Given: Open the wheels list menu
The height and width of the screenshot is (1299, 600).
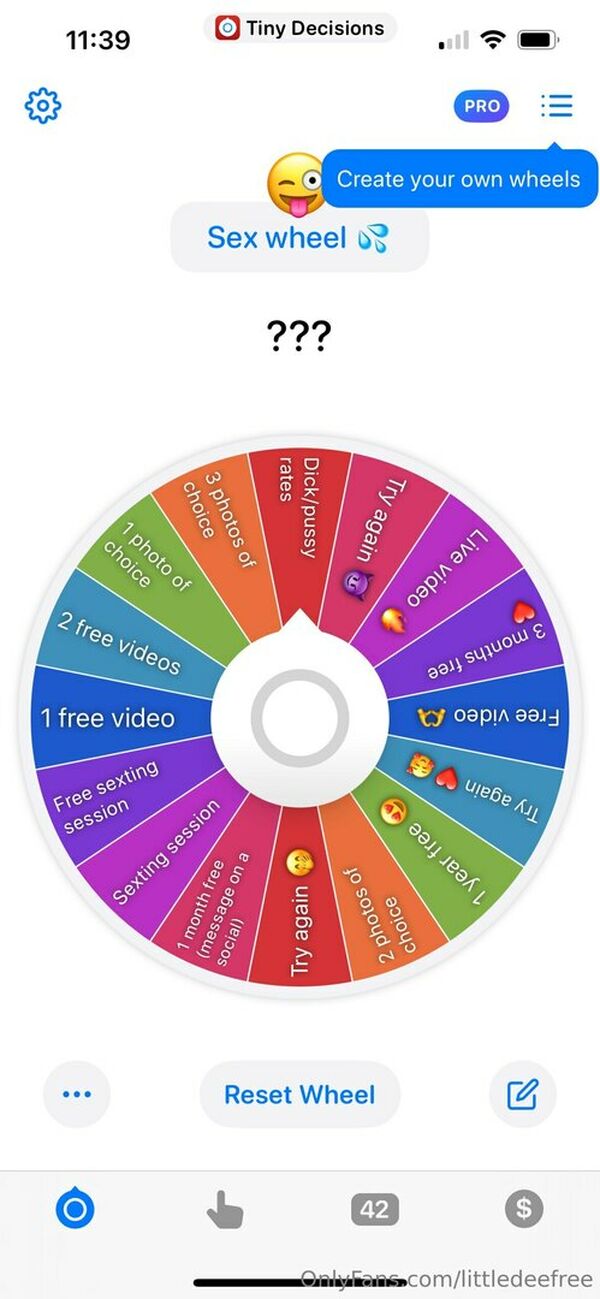Looking at the screenshot, I should pos(556,105).
